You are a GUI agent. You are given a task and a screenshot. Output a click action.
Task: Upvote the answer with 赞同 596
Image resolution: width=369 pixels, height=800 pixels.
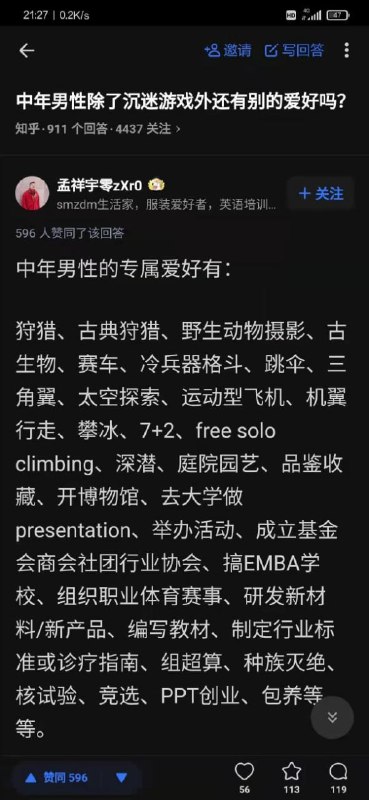58,778
